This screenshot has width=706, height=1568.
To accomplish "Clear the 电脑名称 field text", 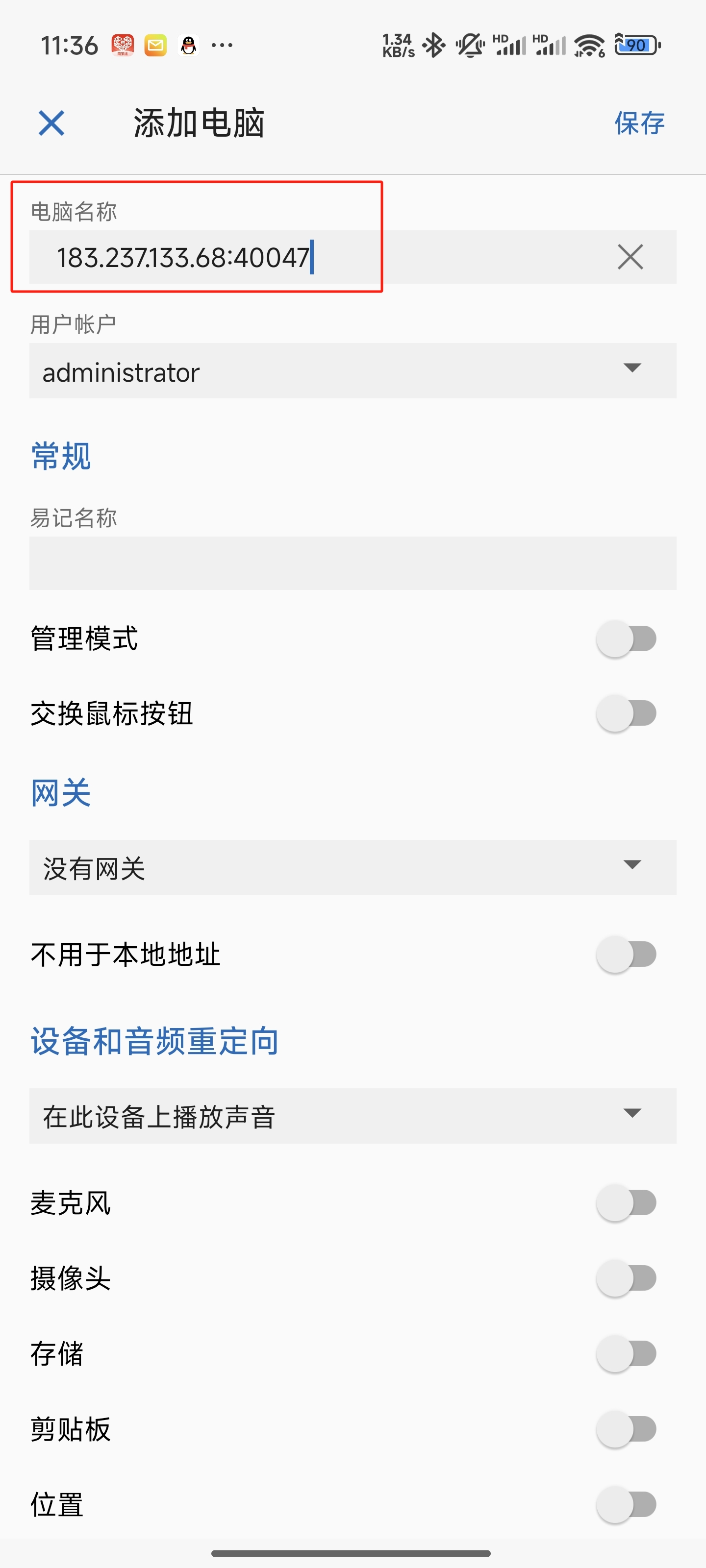I will [x=630, y=257].
